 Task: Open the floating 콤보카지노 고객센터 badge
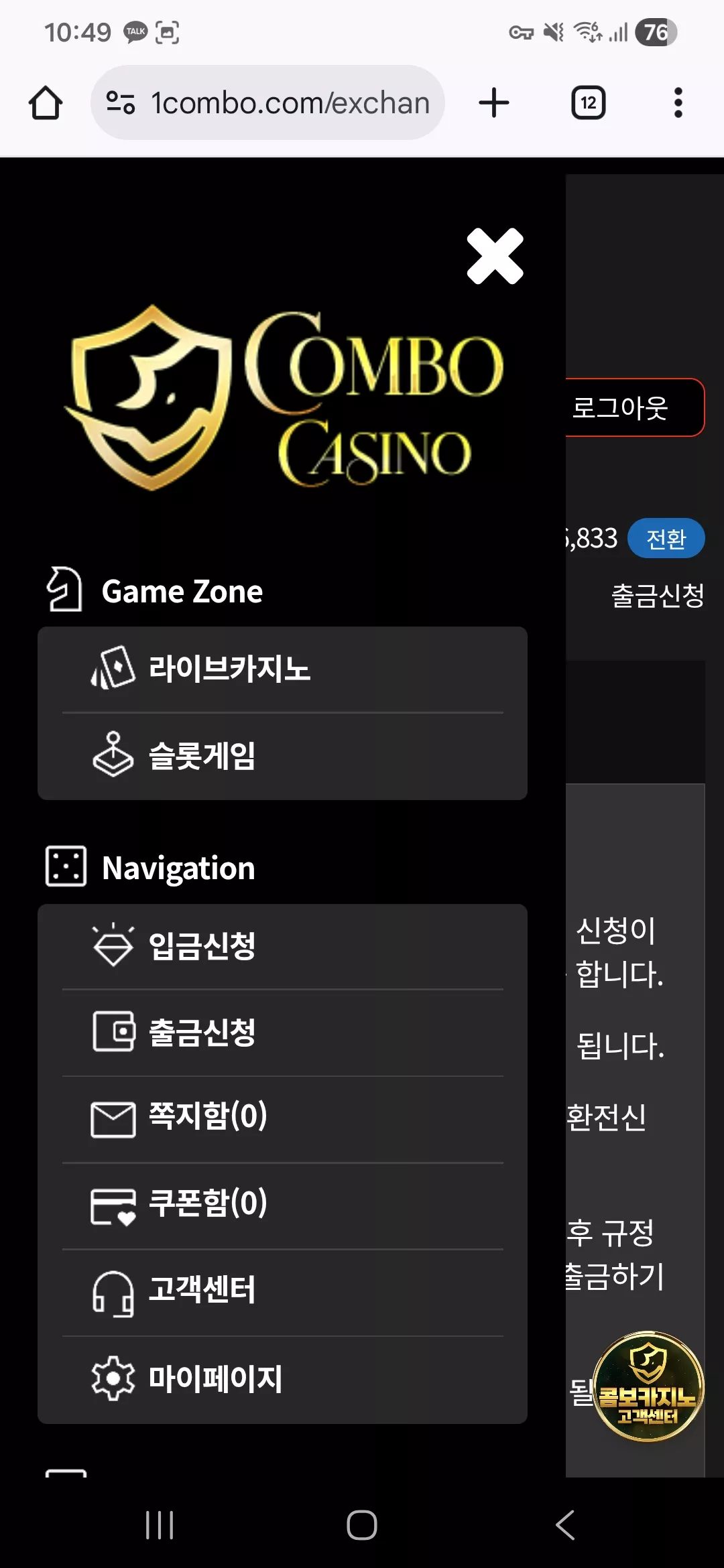point(648,1386)
